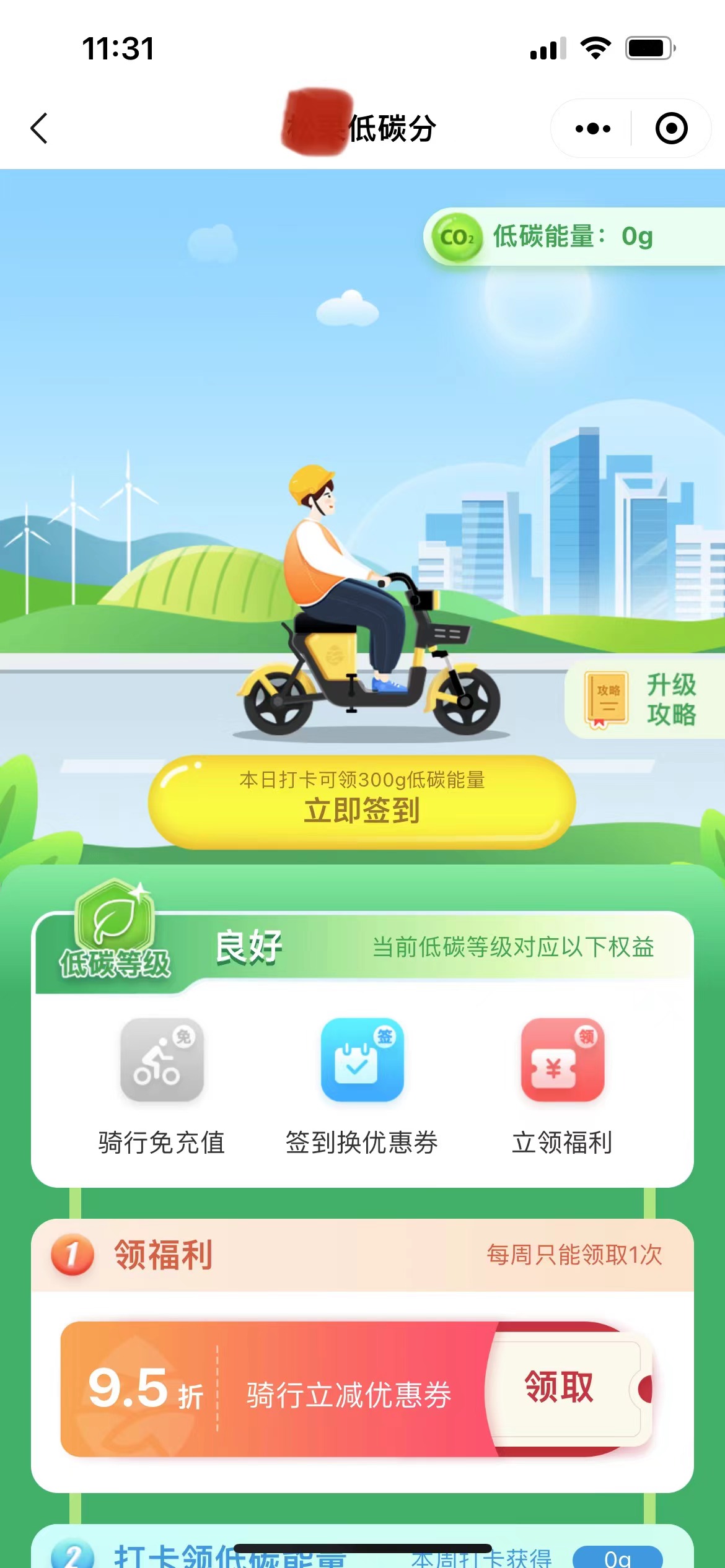Open the mini program three-dot menu
Image resolution: width=725 pixels, height=1568 pixels.
click(592, 128)
